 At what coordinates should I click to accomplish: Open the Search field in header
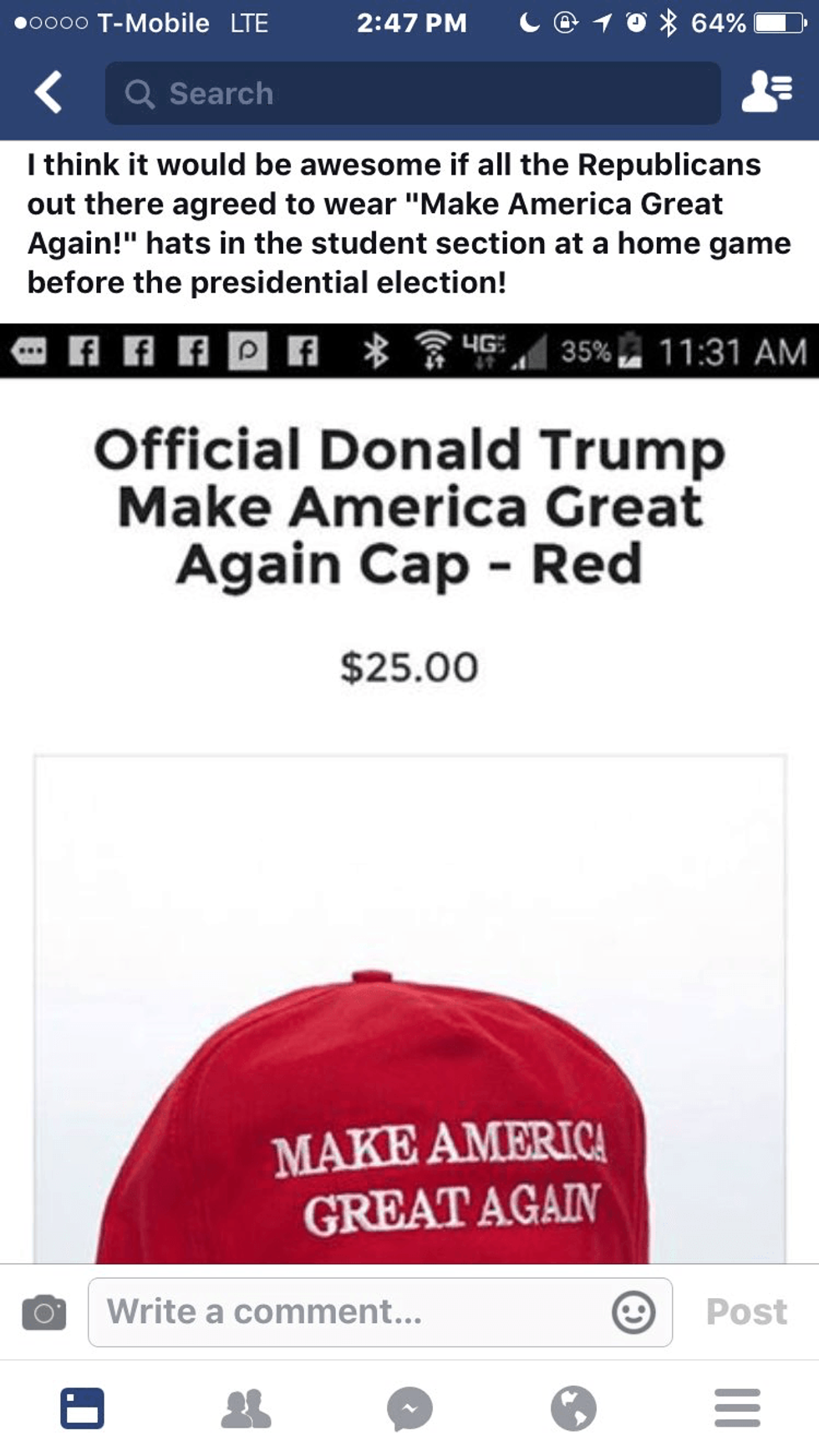click(412, 93)
